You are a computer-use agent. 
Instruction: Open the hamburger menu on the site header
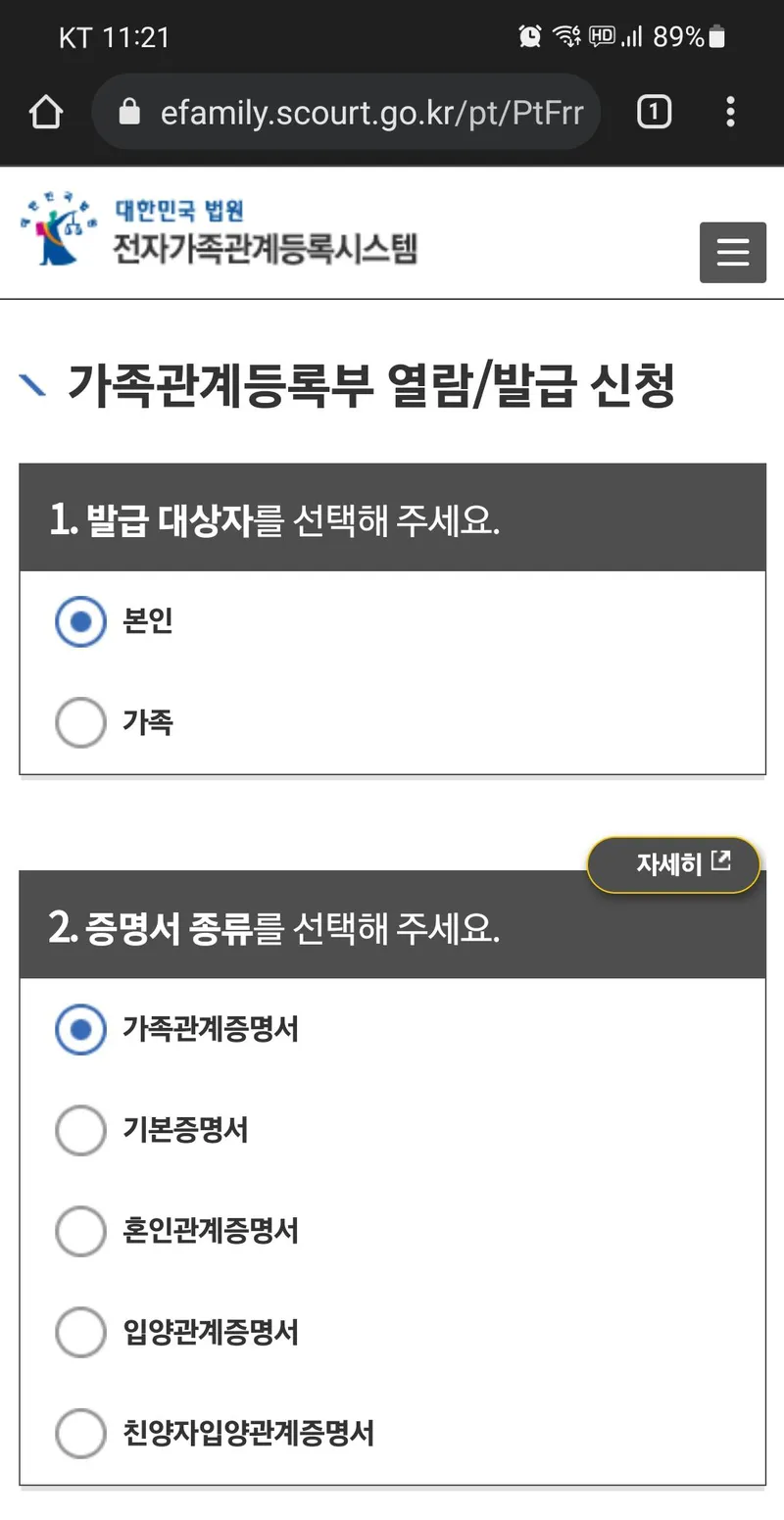click(x=732, y=252)
